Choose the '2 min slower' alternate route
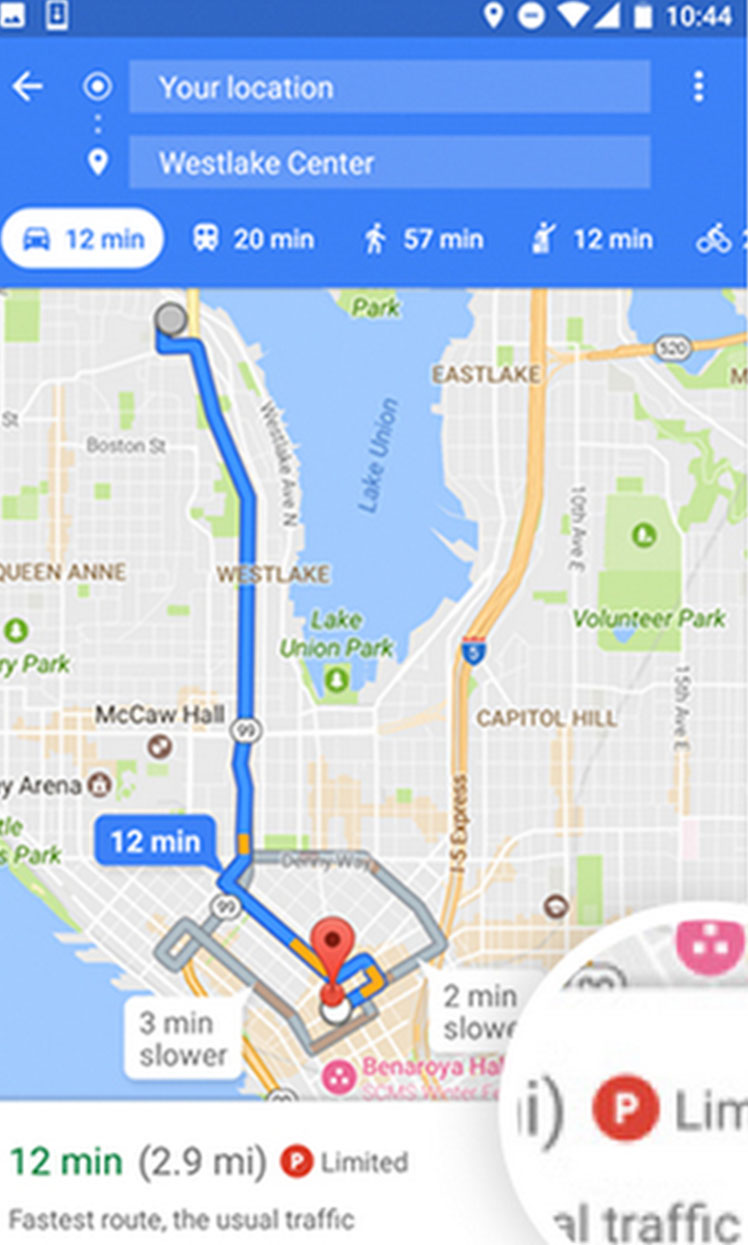The height and width of the screenshot is (1245, 748). coord(478,1011)
